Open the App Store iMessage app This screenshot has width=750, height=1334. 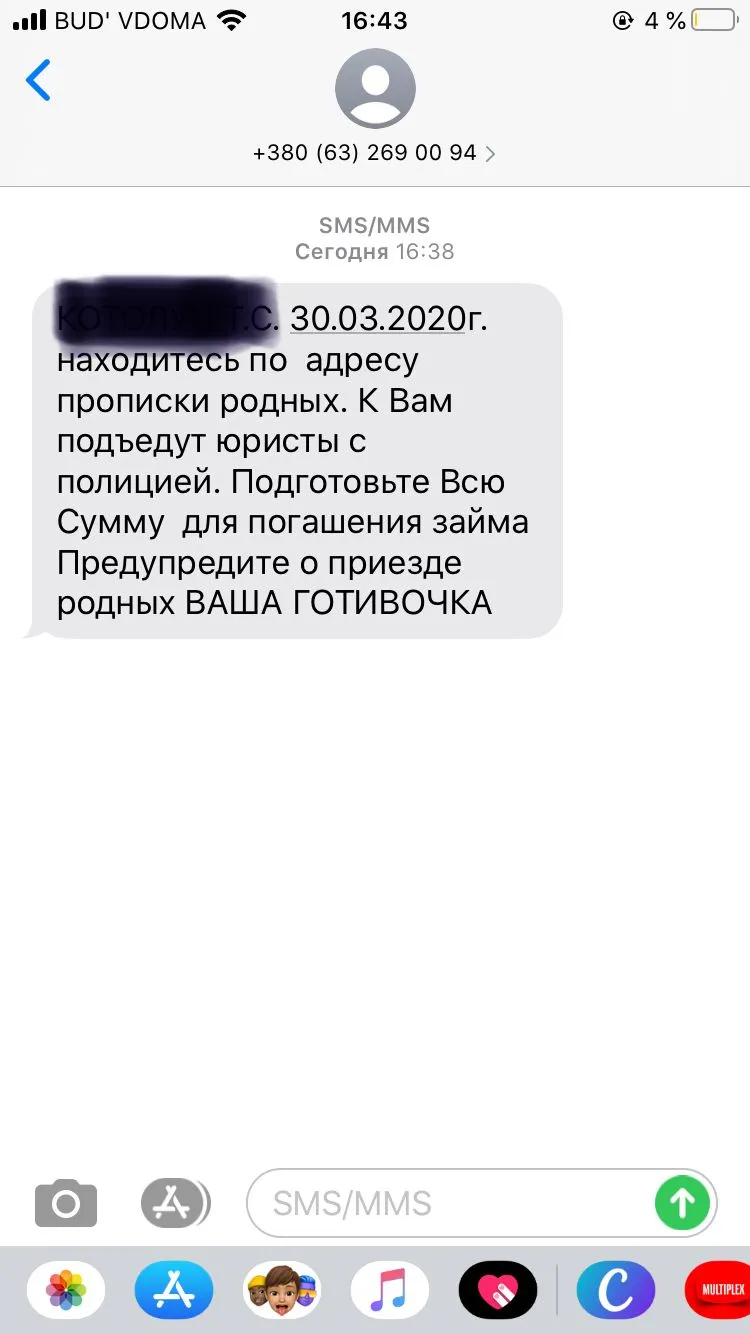(x=174, y=1290)
